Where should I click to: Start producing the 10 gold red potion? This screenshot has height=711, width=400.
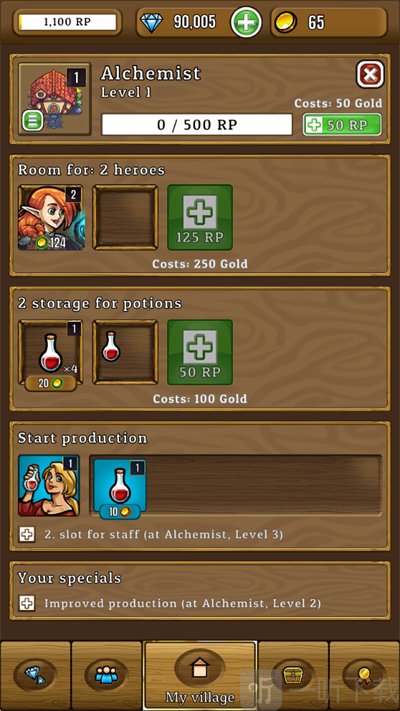(120, 487)
